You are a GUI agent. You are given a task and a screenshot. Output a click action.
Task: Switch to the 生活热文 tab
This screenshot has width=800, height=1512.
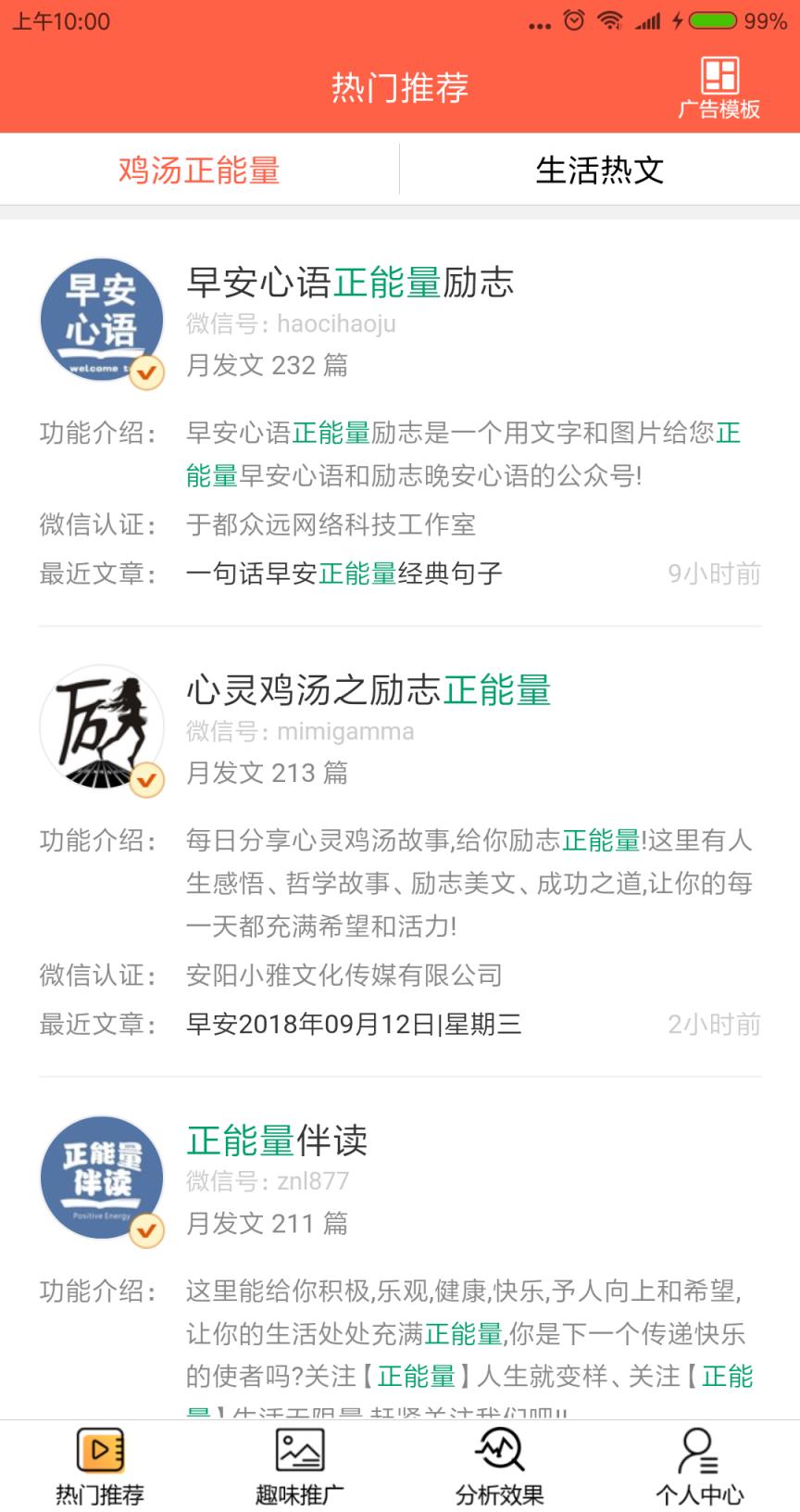[600, 170]
